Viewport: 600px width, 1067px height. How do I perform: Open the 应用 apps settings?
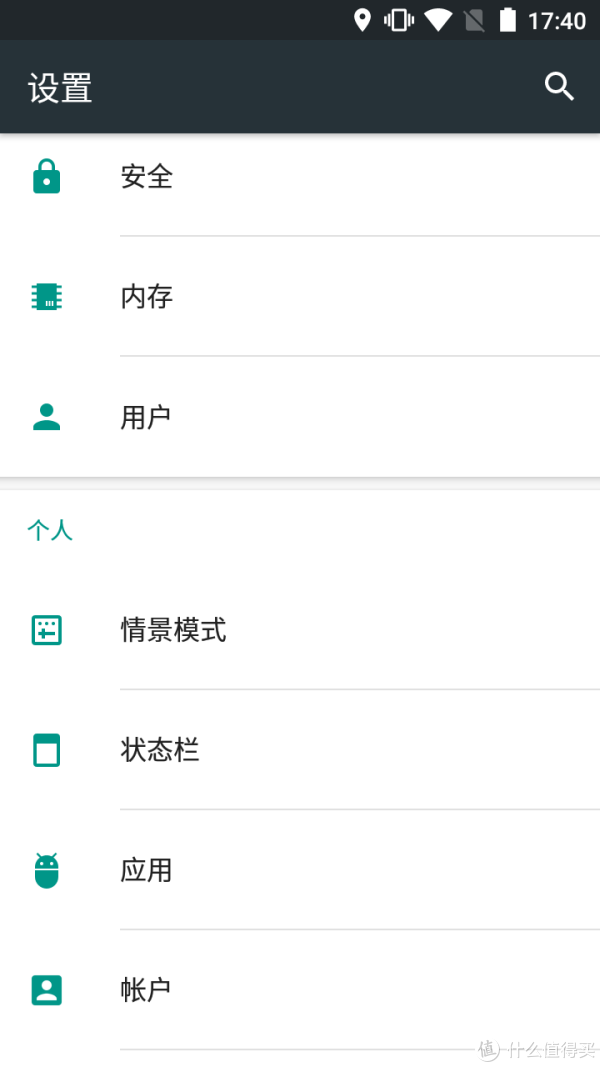[300, 870]
